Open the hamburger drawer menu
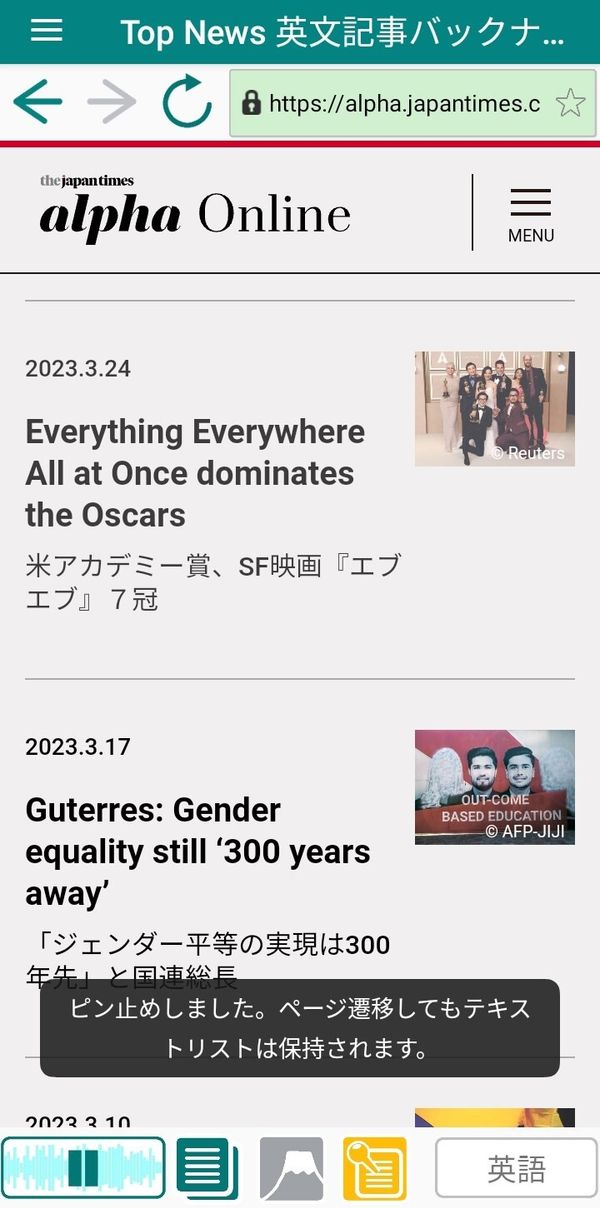Screen dimensions: 600x1208 pos(46,31)
